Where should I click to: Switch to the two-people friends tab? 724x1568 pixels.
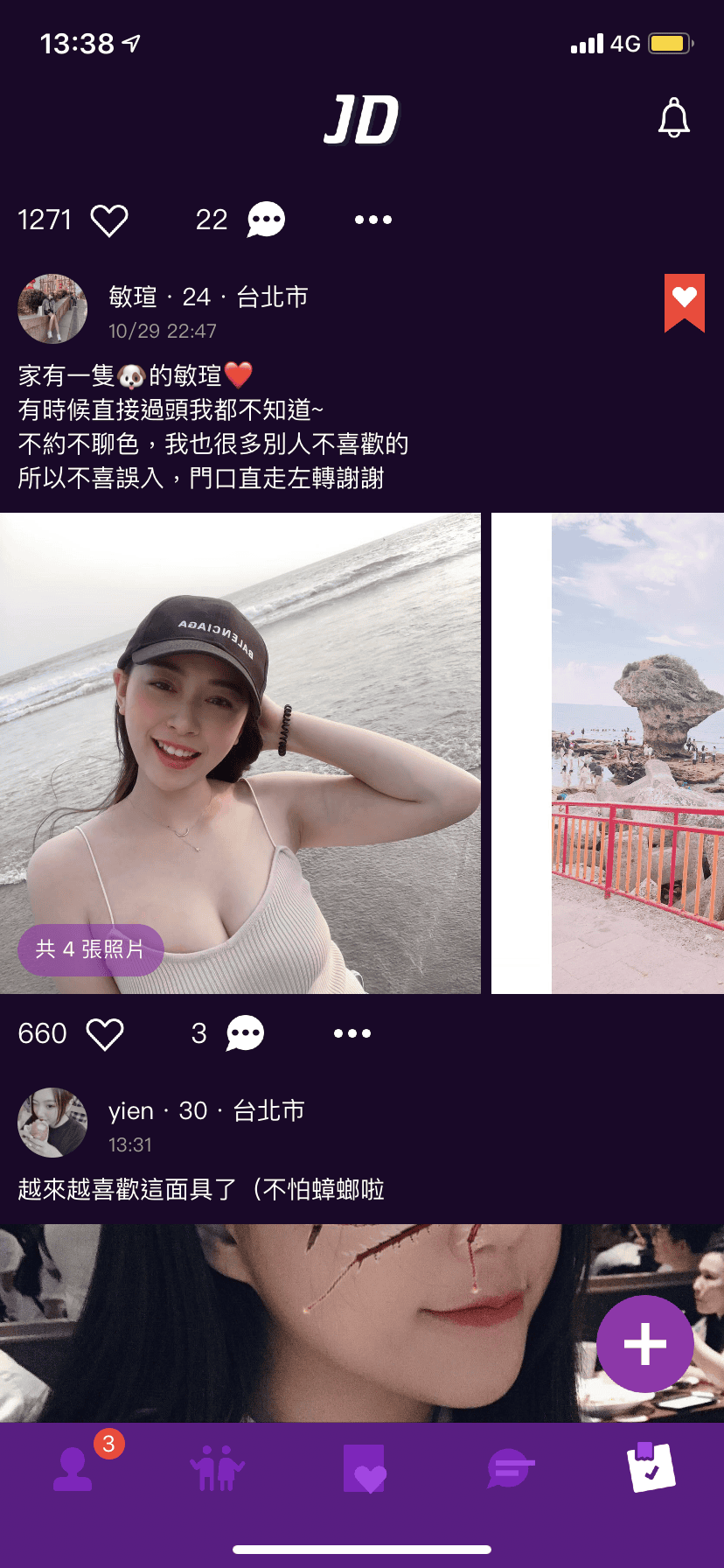217,1468
